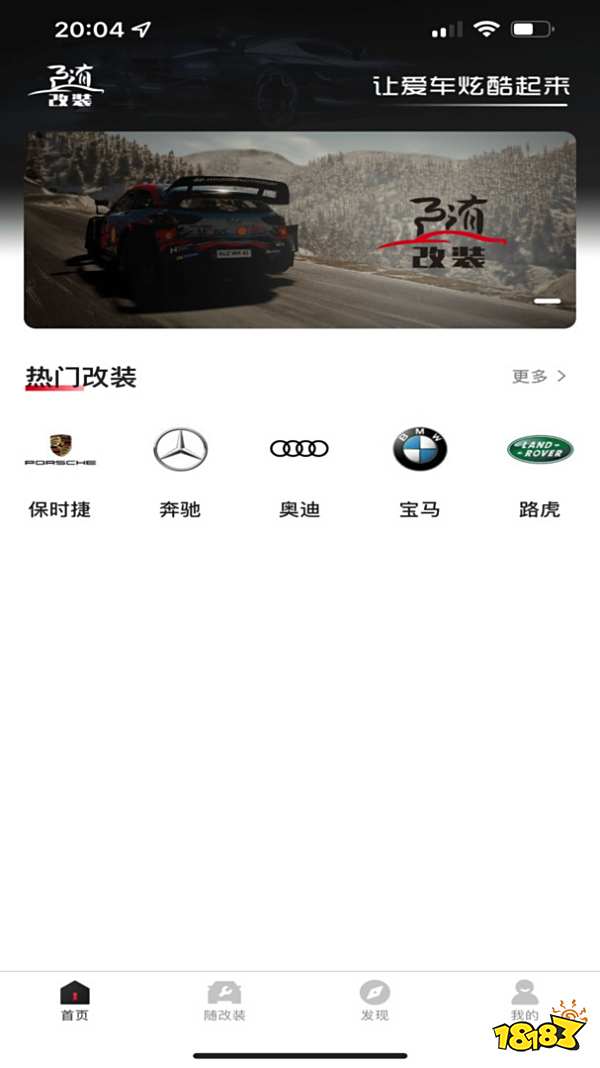
Task: Go to the 首页 home tab
Action: (75, 1000)
